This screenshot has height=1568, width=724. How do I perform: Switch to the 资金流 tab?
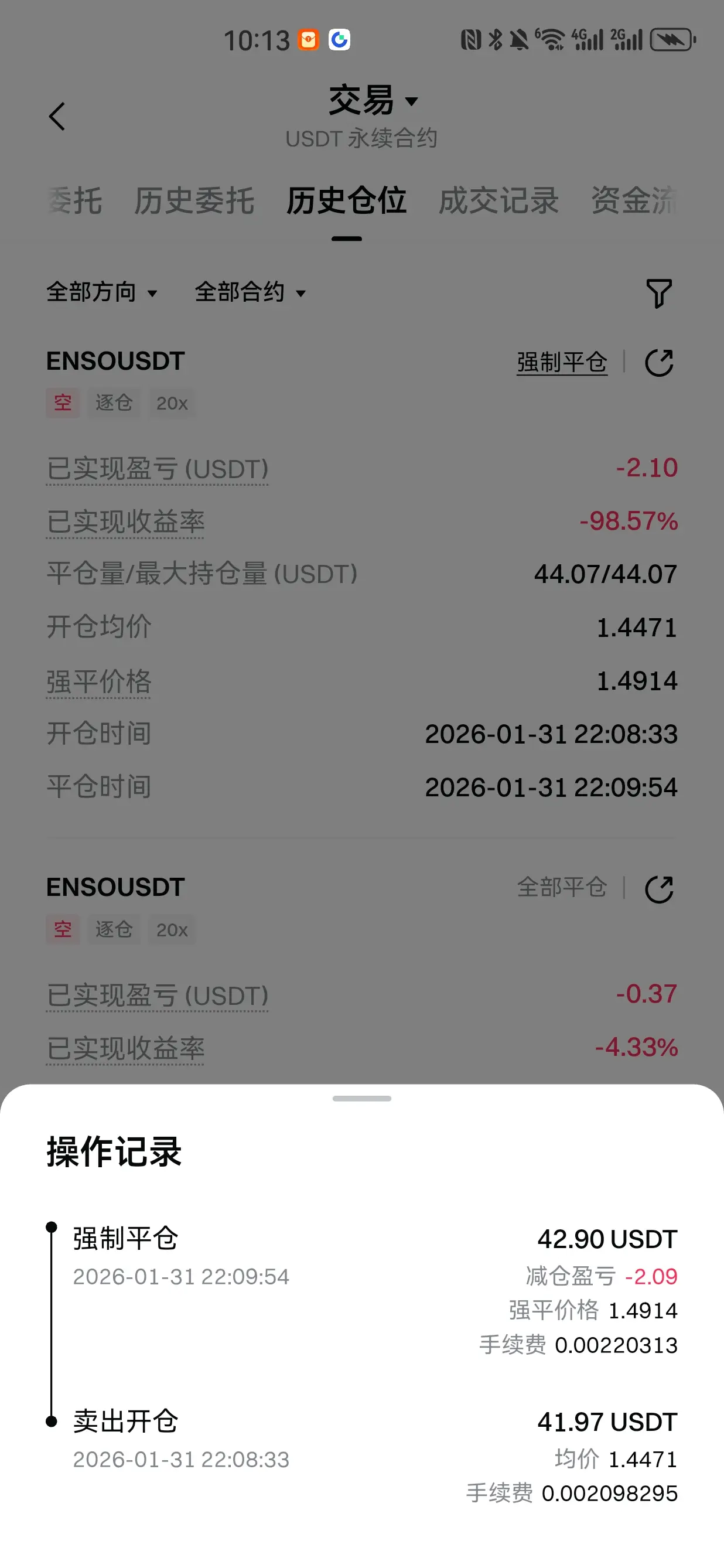[634, 200]
